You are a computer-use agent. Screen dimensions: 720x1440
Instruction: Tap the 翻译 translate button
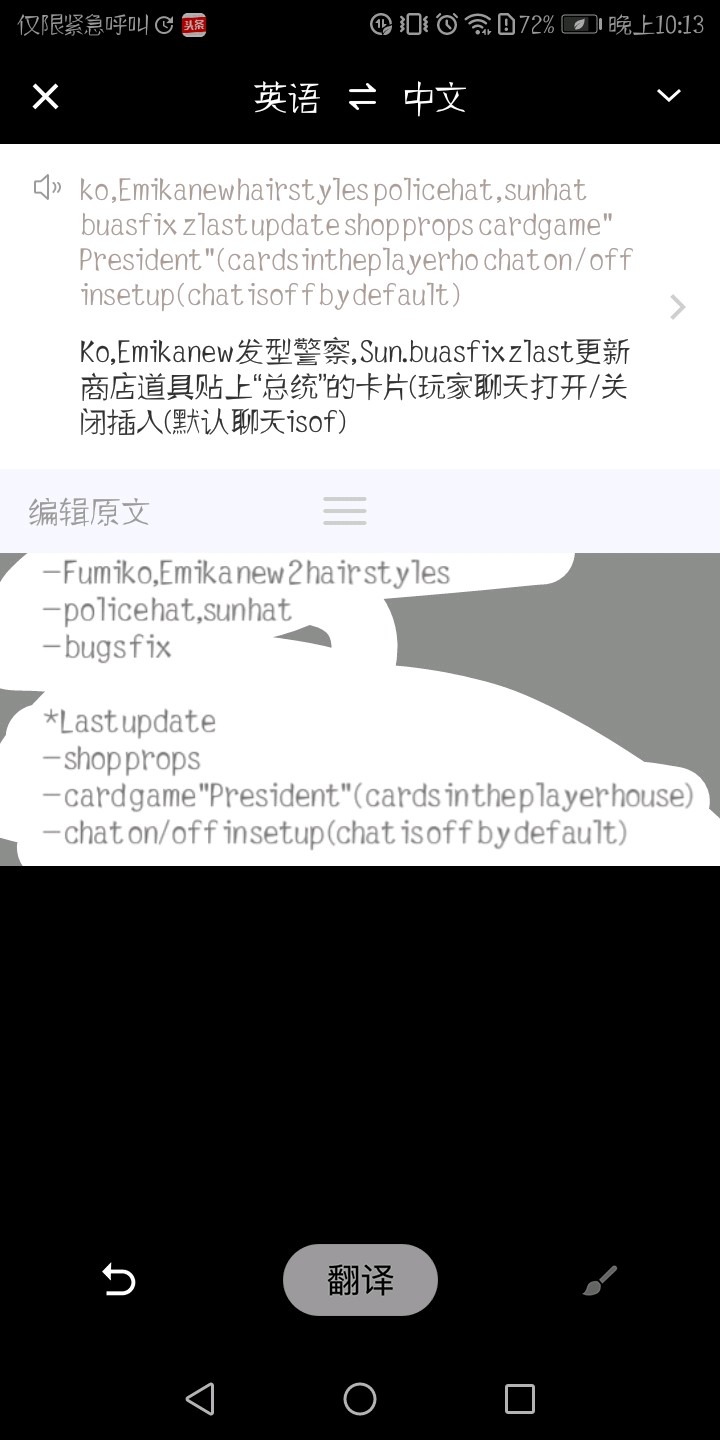(x=360, y=1279)
